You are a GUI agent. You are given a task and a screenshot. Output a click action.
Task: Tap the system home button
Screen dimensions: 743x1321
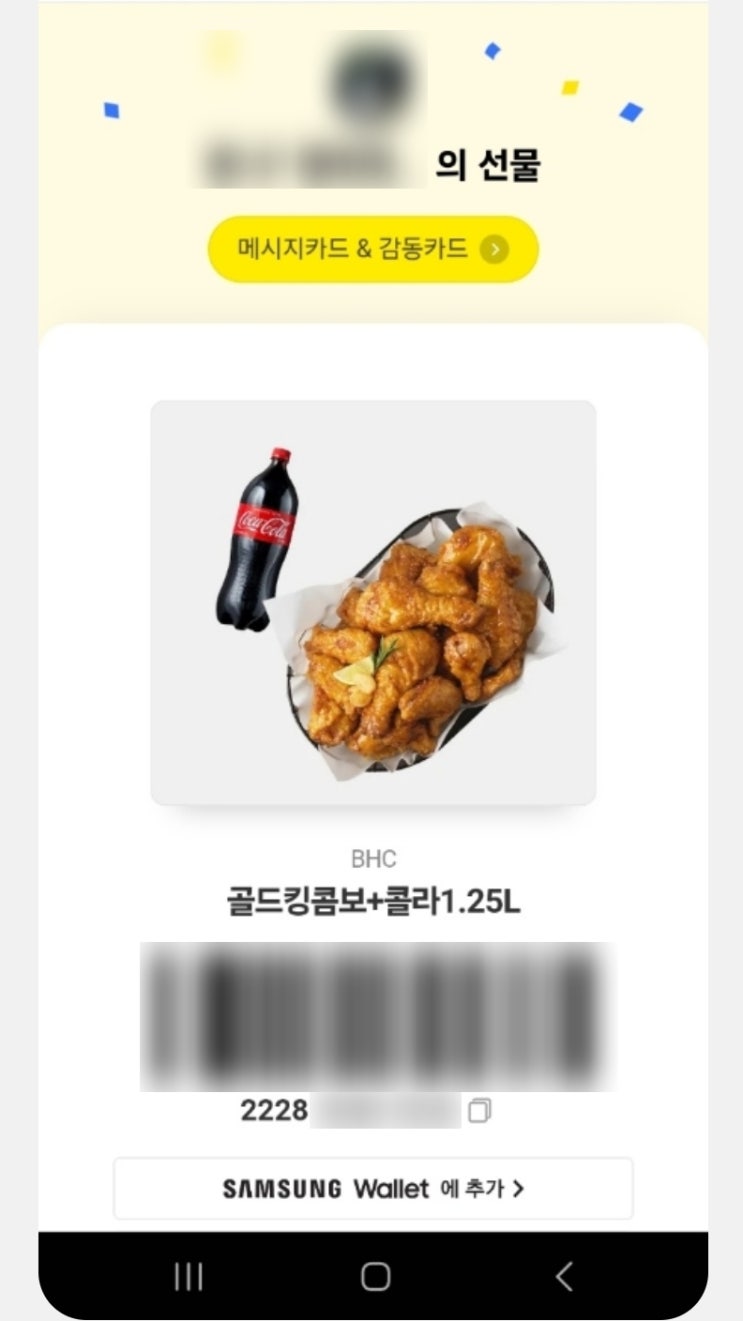pos(375,1276)
